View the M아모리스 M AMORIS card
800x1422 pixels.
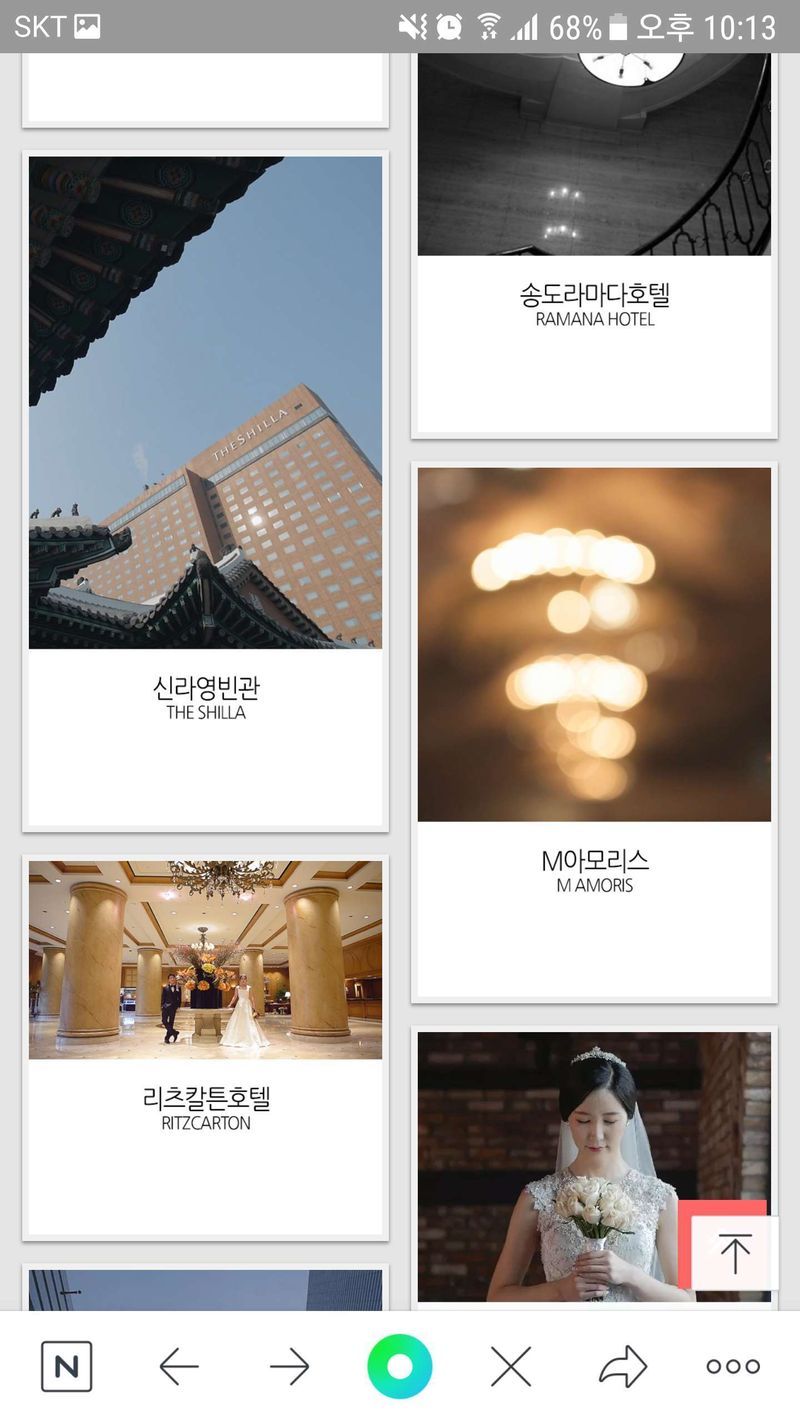pyautogui.click(x=594, y=730)
